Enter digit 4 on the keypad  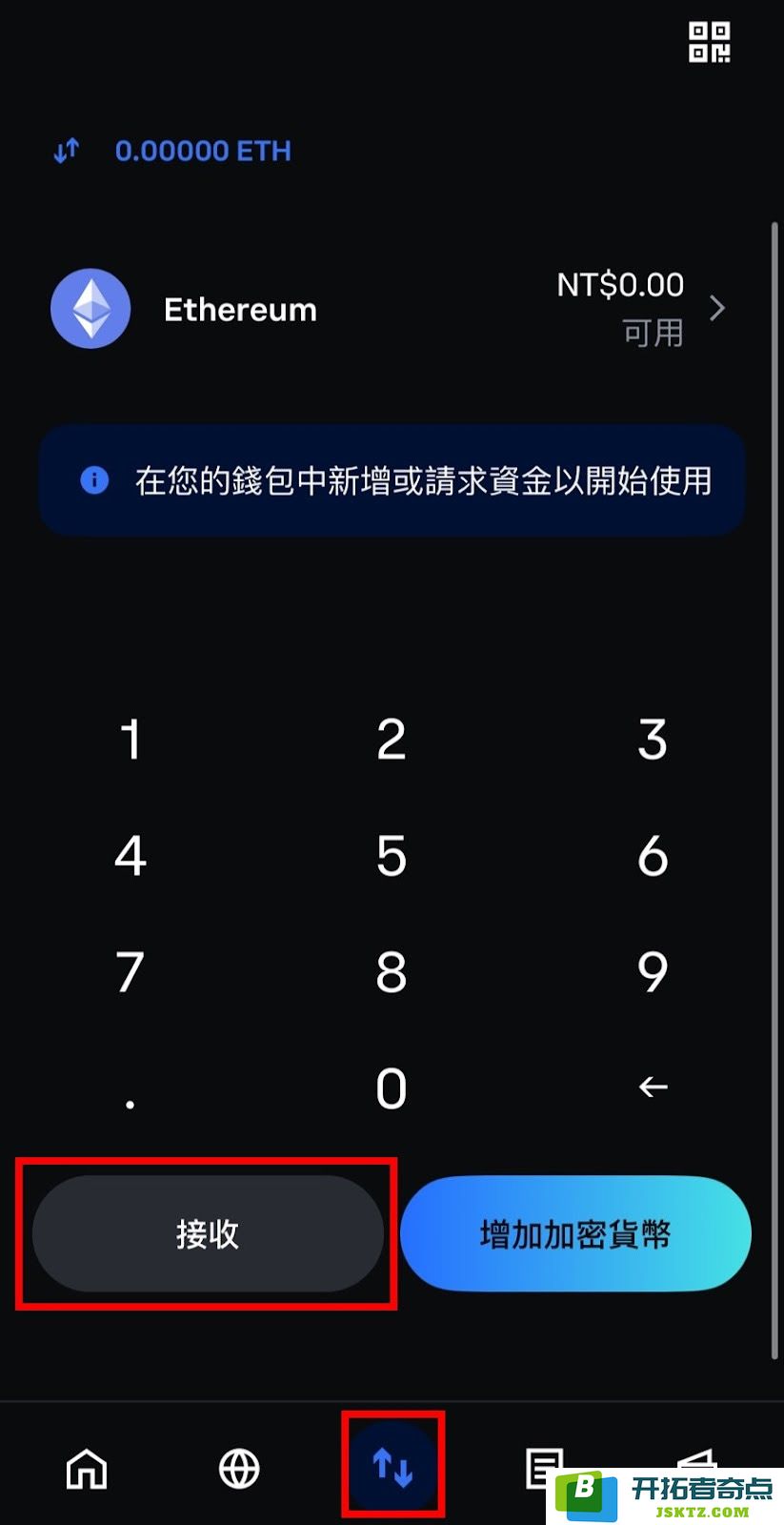131,856
